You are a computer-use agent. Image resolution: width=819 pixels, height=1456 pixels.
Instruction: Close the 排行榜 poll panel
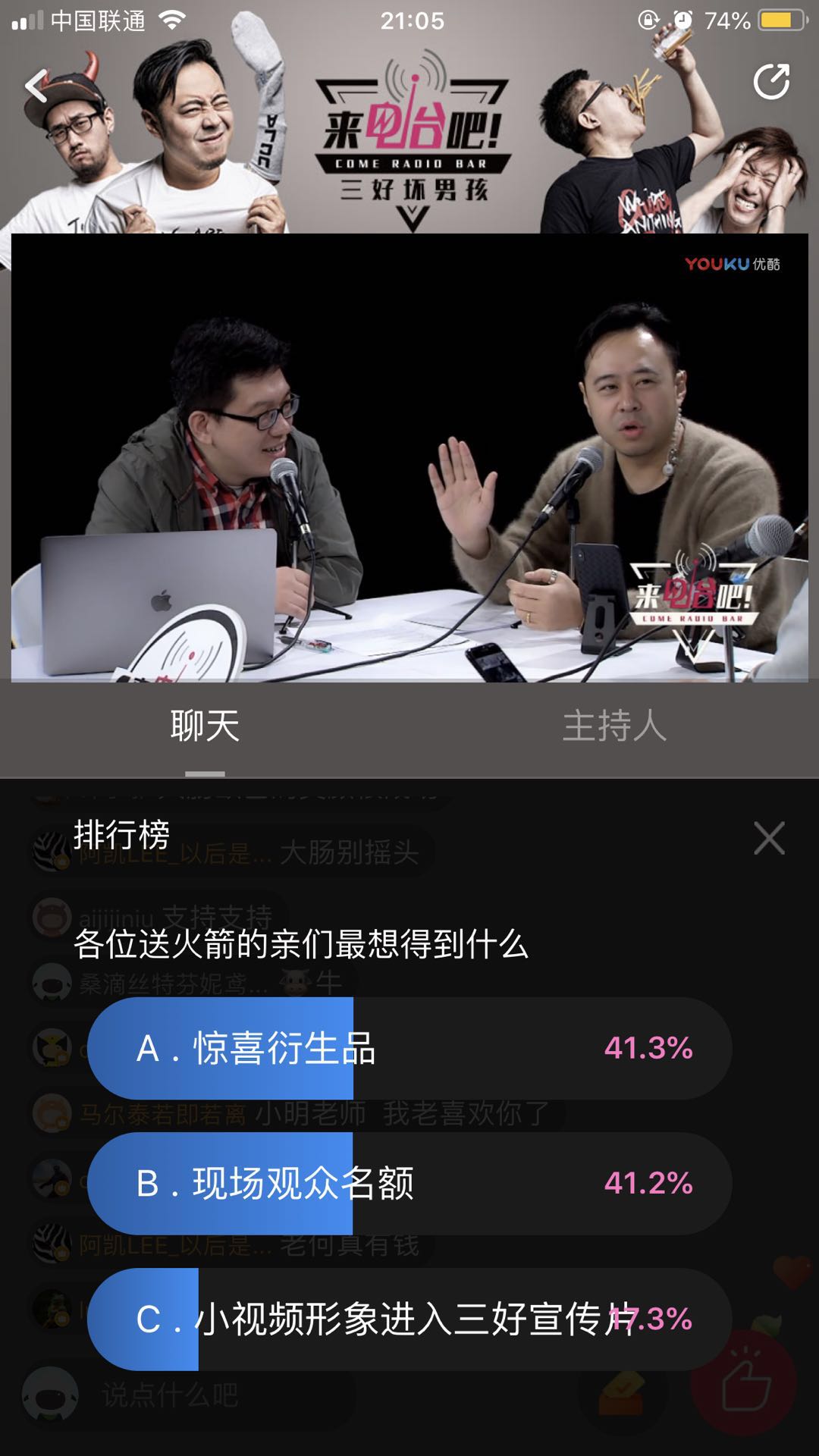click(x=769, y=838)
